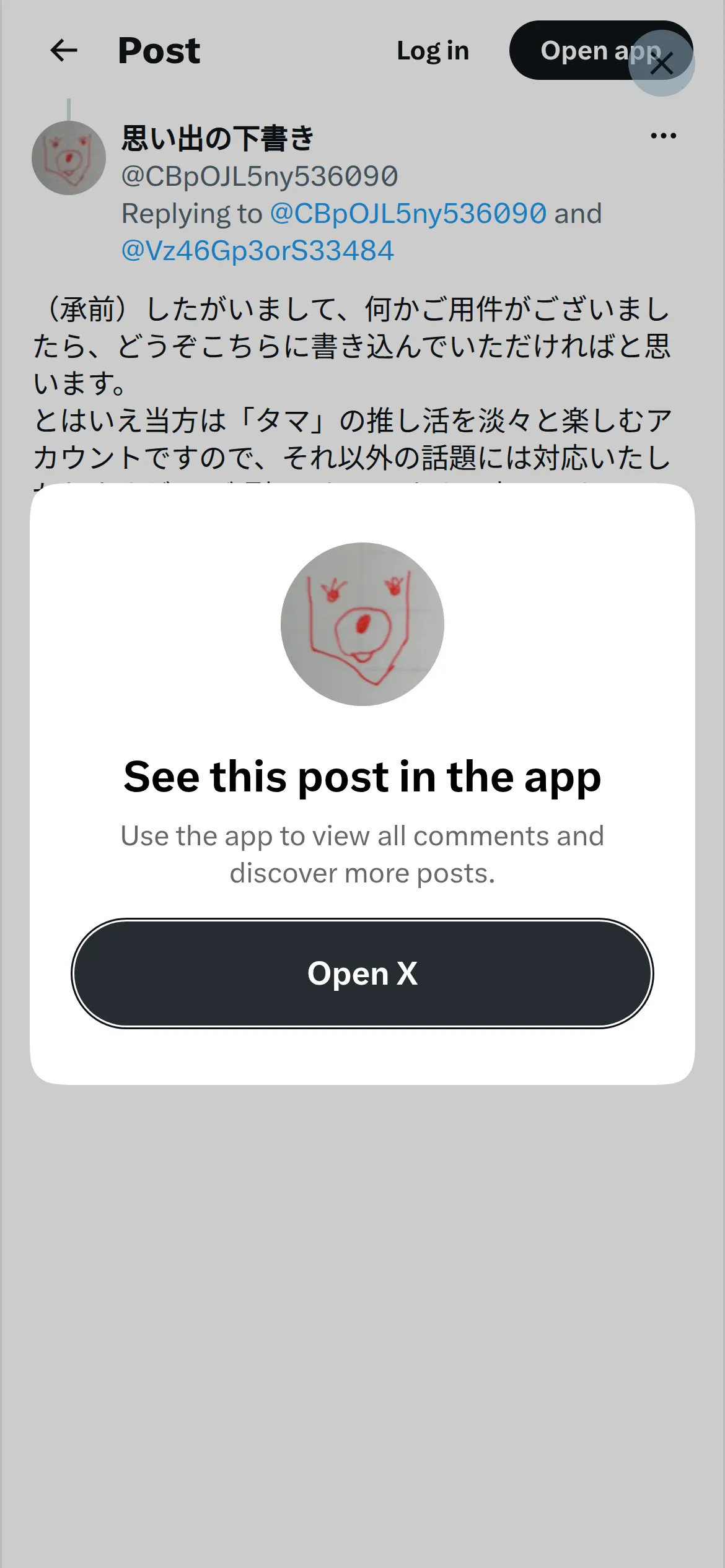The image size is (725, 1568).
Task: Dismiss the app prompt with the X
Action: click(x=662, y=63)
